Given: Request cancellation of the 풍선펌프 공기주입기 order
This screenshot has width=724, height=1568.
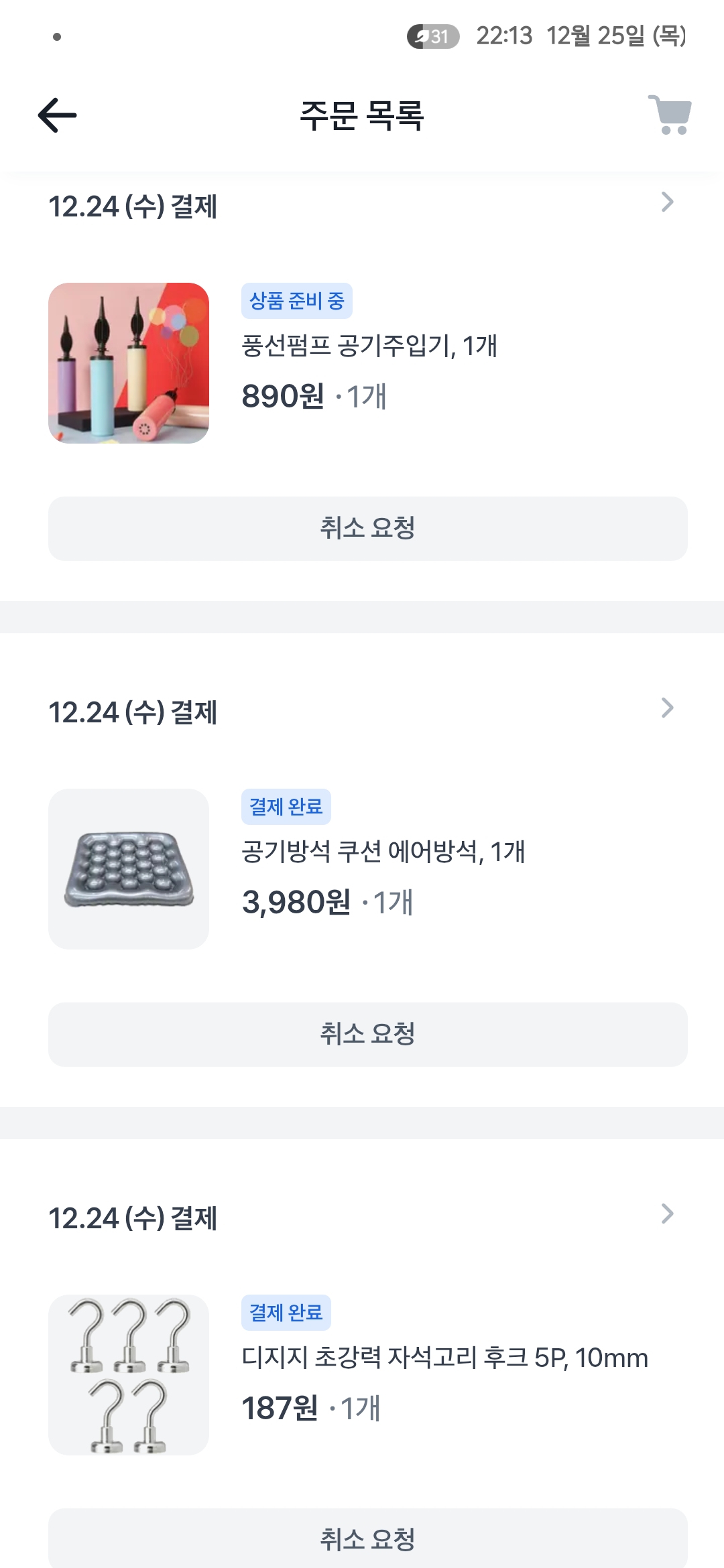Looking at the screenshot, I should click(367, 529).
